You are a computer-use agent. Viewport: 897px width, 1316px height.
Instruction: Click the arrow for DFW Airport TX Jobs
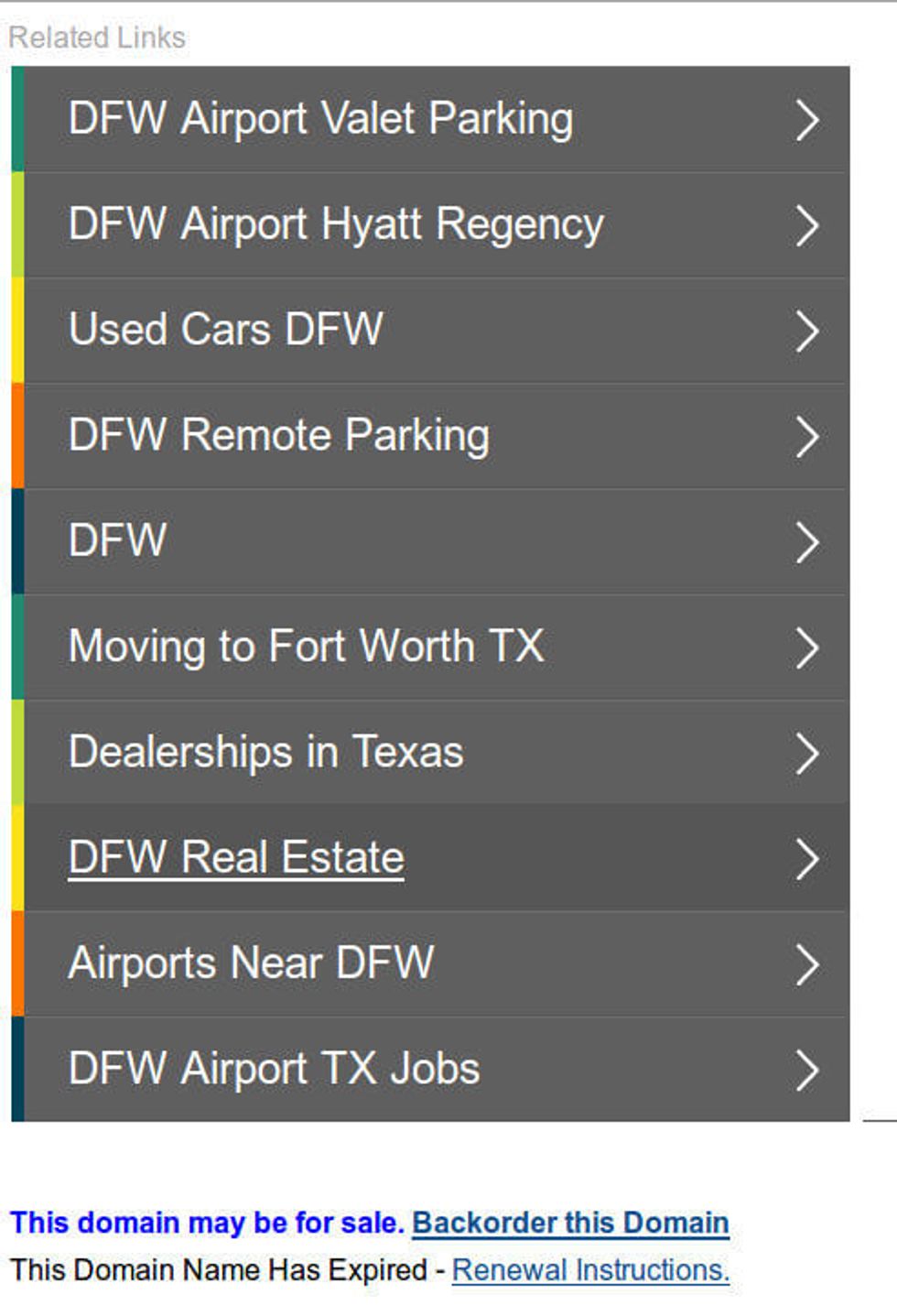[x=805, y=1068]
